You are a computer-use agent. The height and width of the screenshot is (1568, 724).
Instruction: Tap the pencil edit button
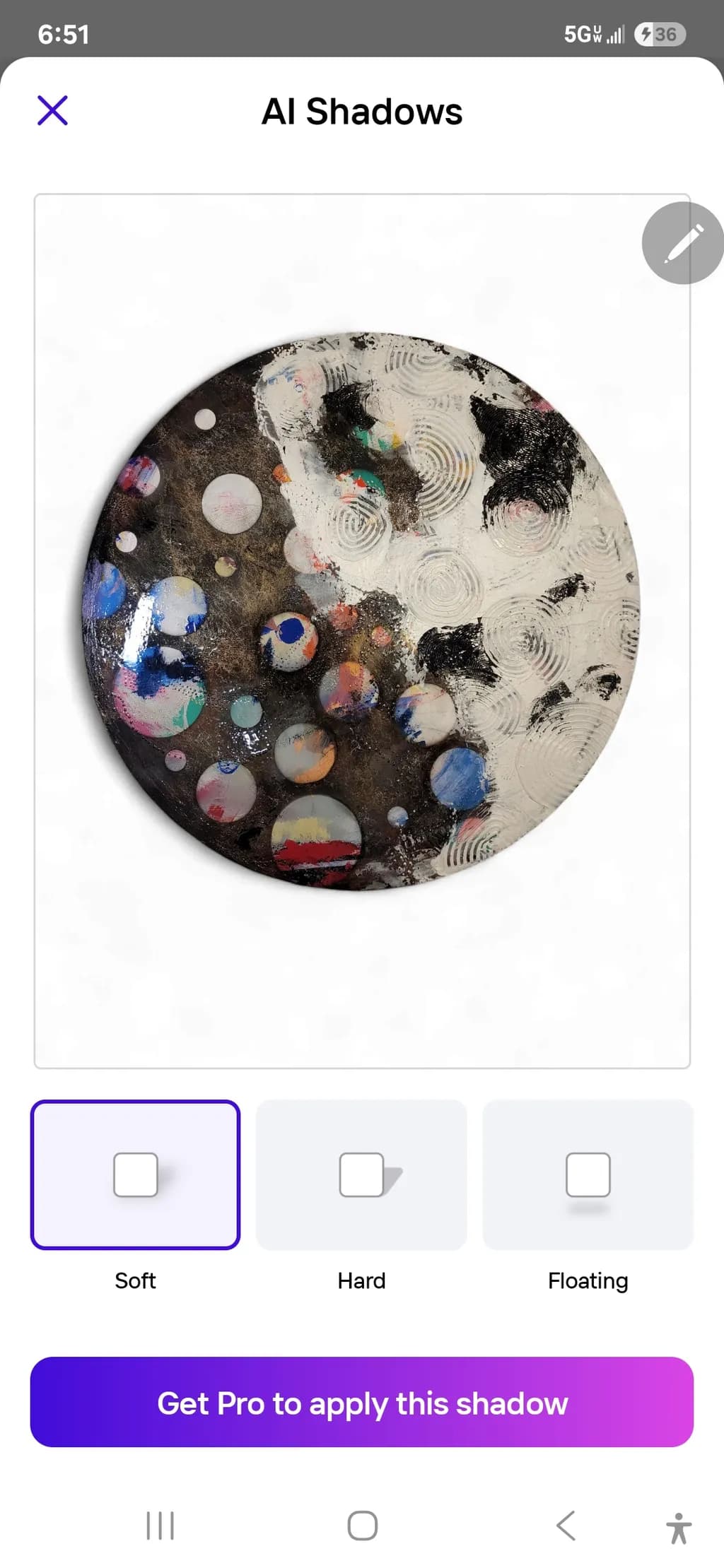tap(683, 243)
